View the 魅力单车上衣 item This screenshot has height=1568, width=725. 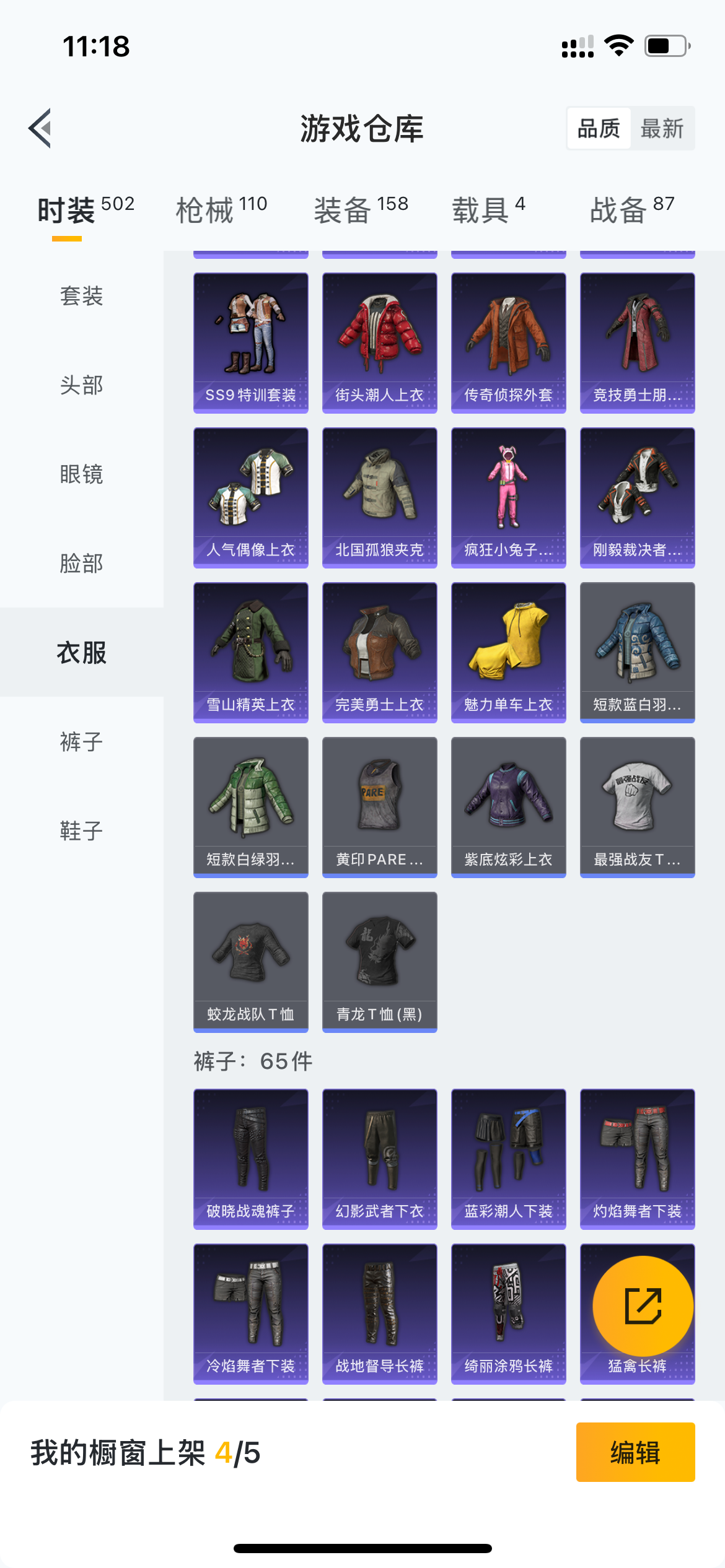click(508, 652)
